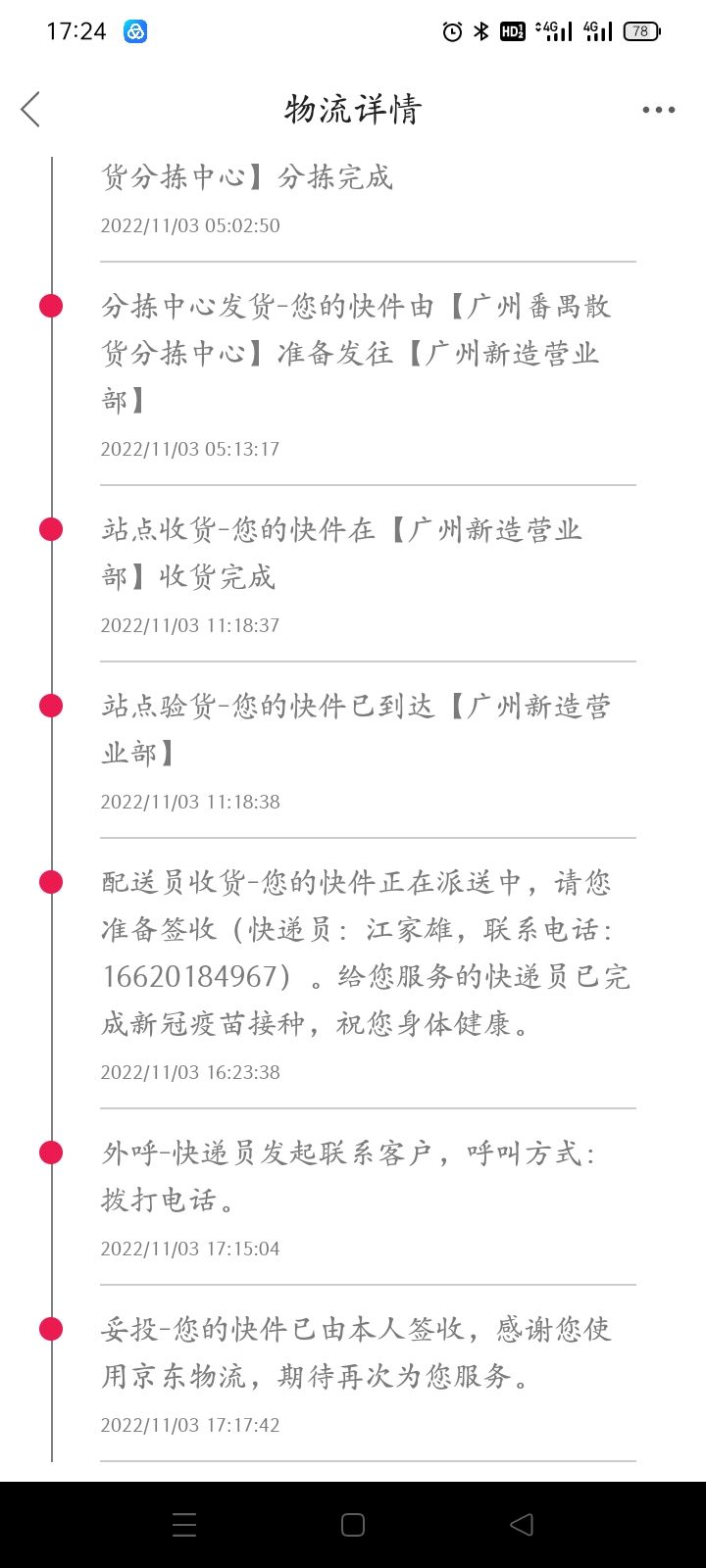Tap the system back button
Image resolution: width=706 pixels, height=1568 pixels.
522,1524
